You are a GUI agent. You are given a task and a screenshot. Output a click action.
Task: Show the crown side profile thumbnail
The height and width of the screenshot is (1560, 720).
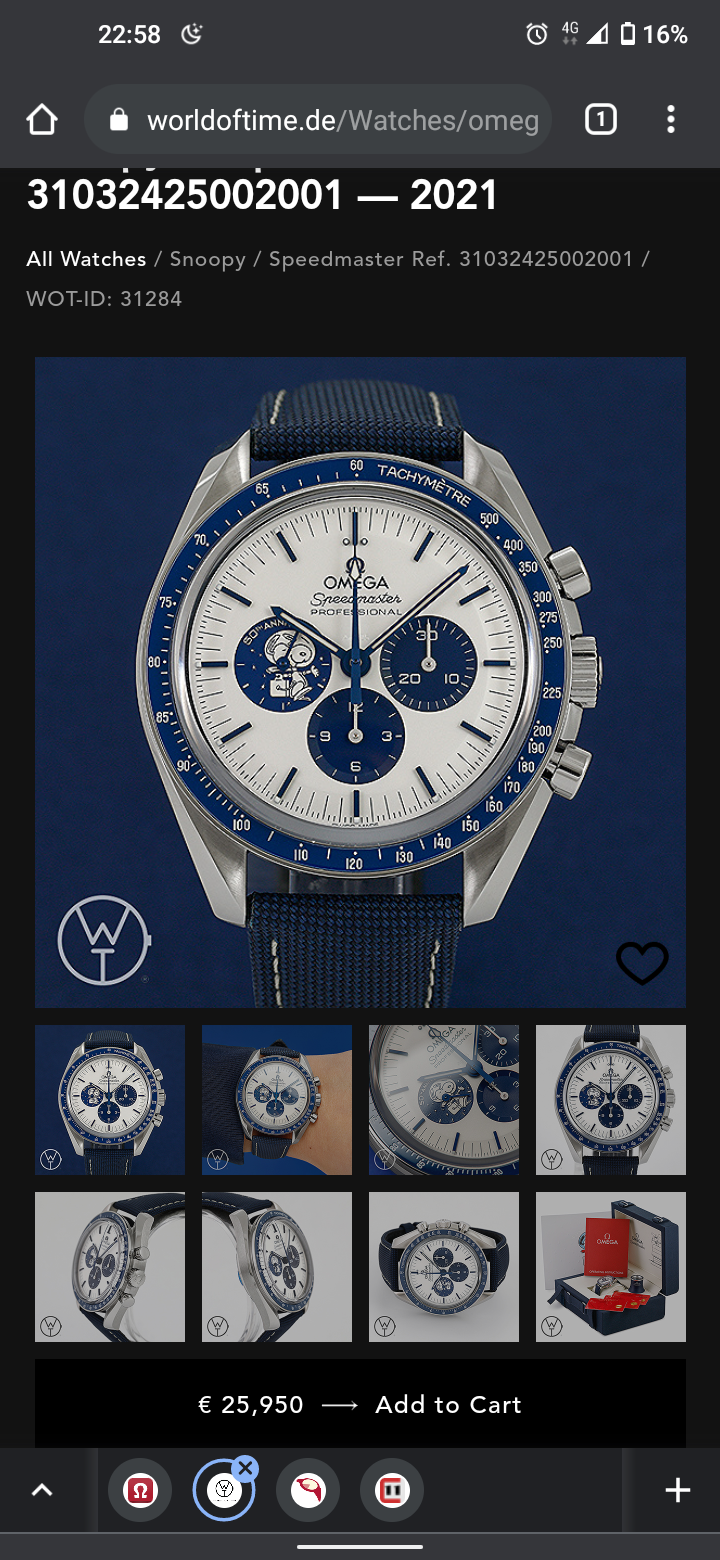tap(110, 1266)
